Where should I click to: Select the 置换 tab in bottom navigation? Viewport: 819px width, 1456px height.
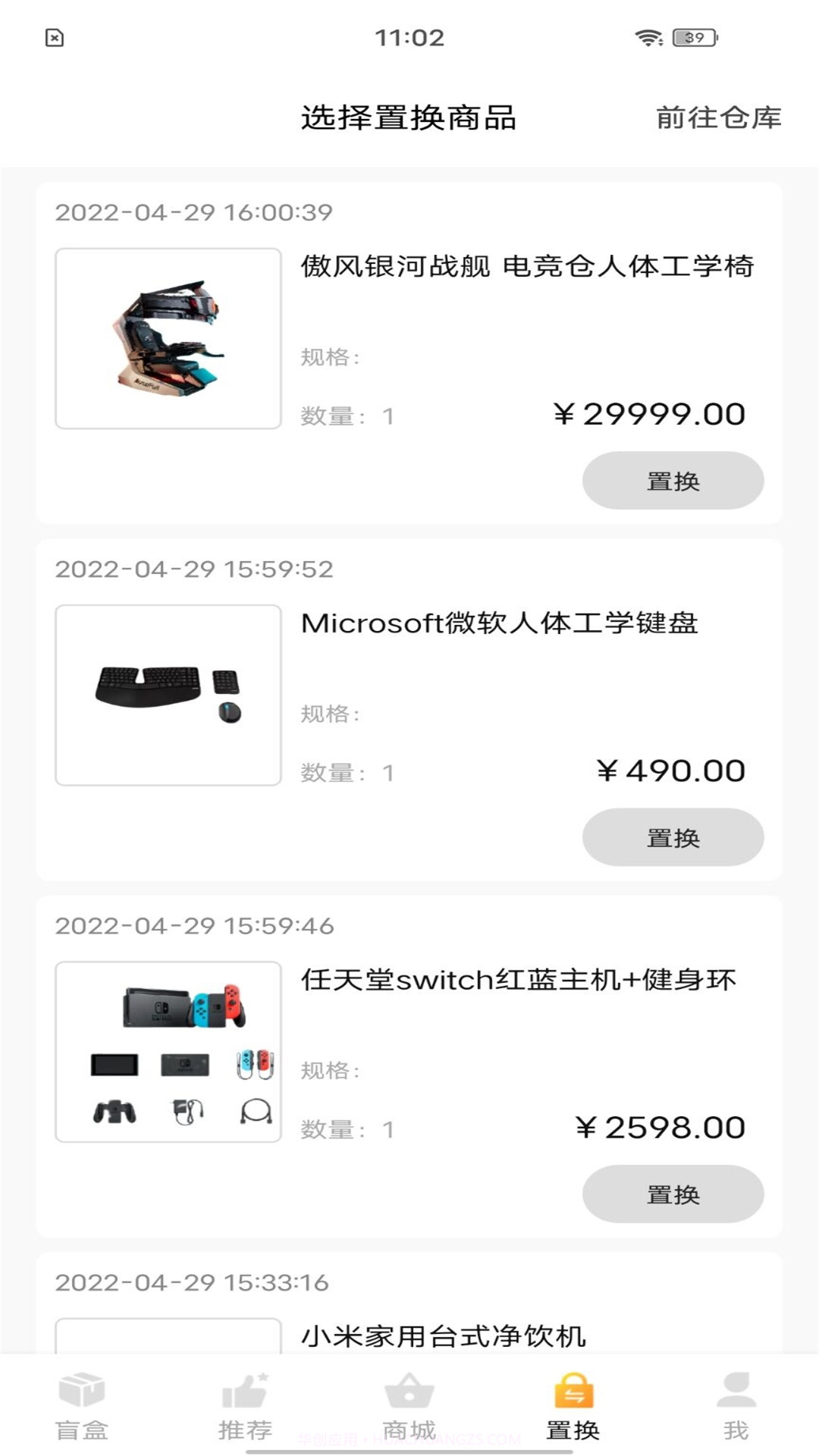(573, 1426)
